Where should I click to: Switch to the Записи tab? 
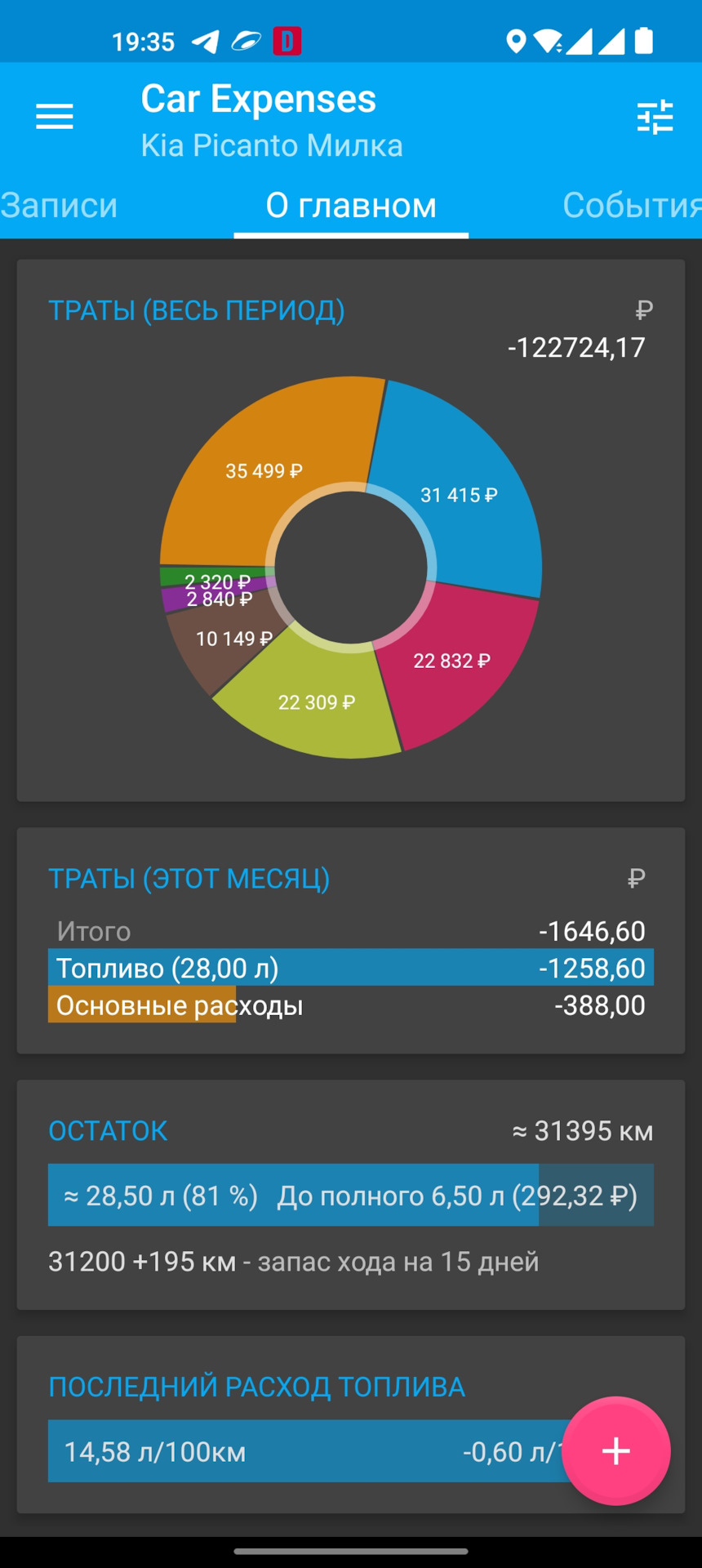click(x=59, y=206)
